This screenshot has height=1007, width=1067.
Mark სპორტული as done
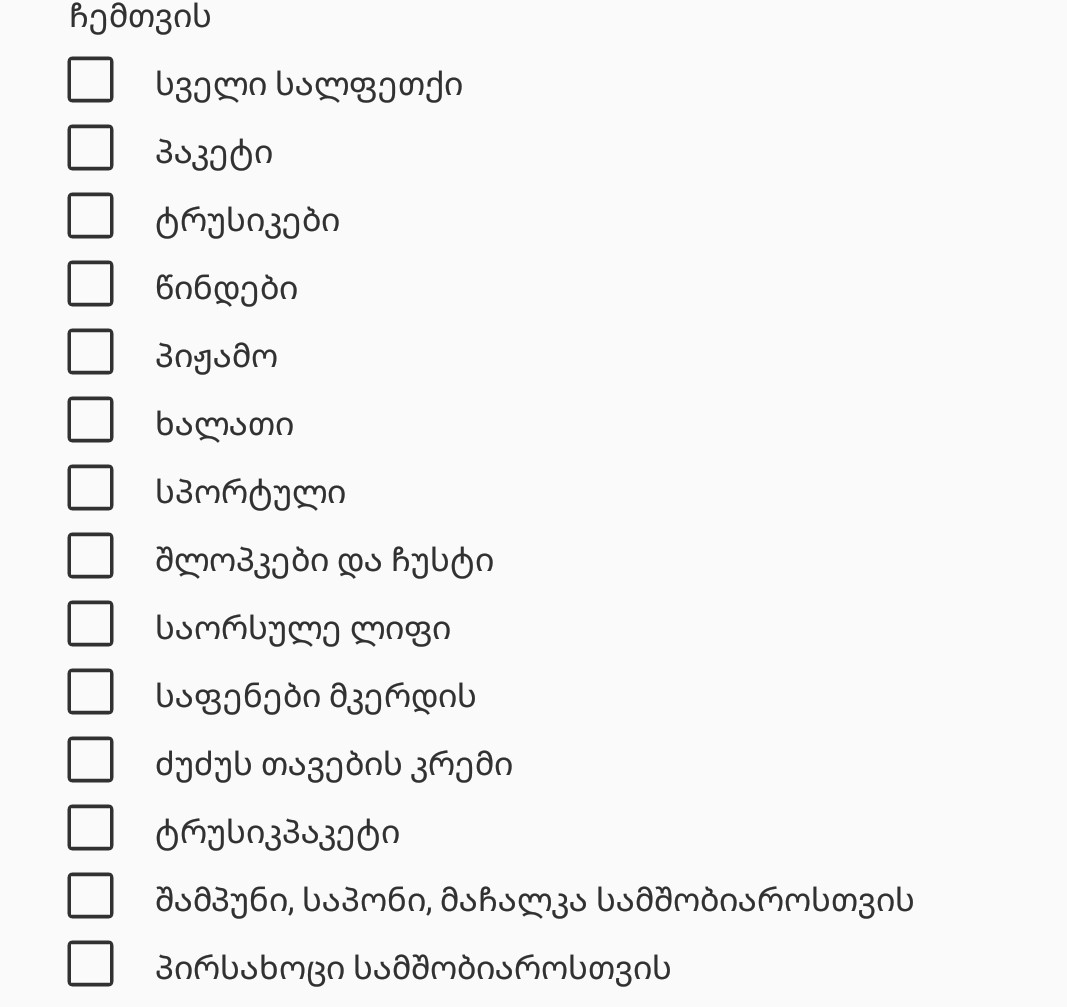(x=90, y=488)
